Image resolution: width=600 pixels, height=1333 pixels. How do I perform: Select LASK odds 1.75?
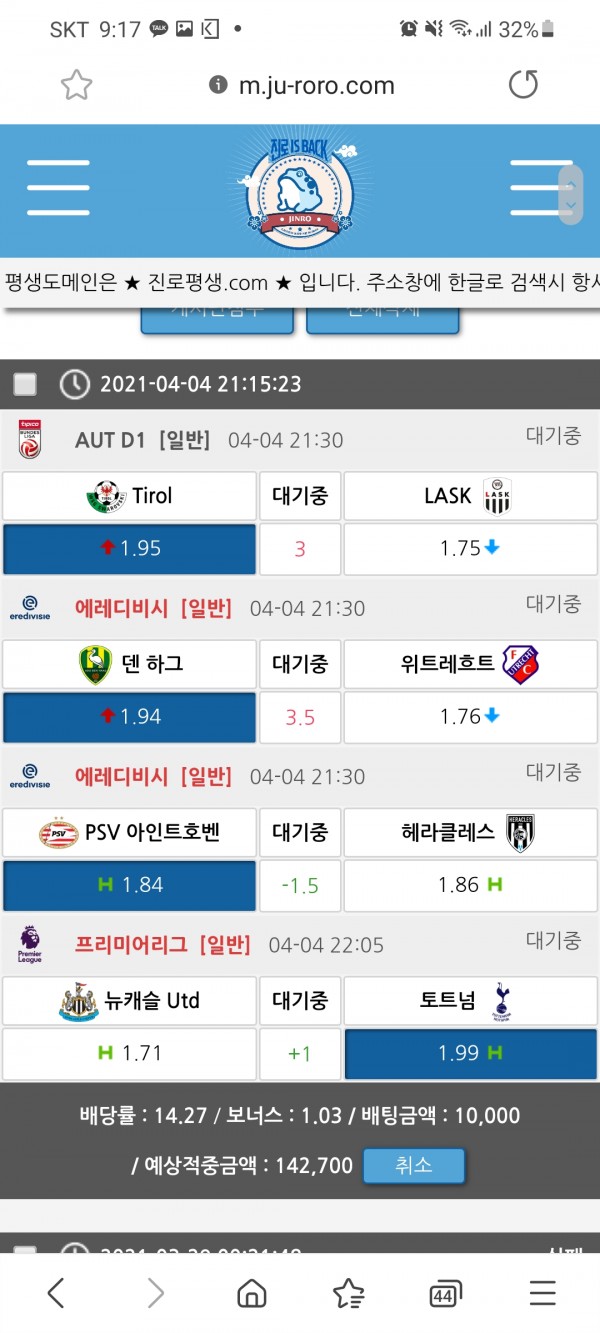pos(470,548)
